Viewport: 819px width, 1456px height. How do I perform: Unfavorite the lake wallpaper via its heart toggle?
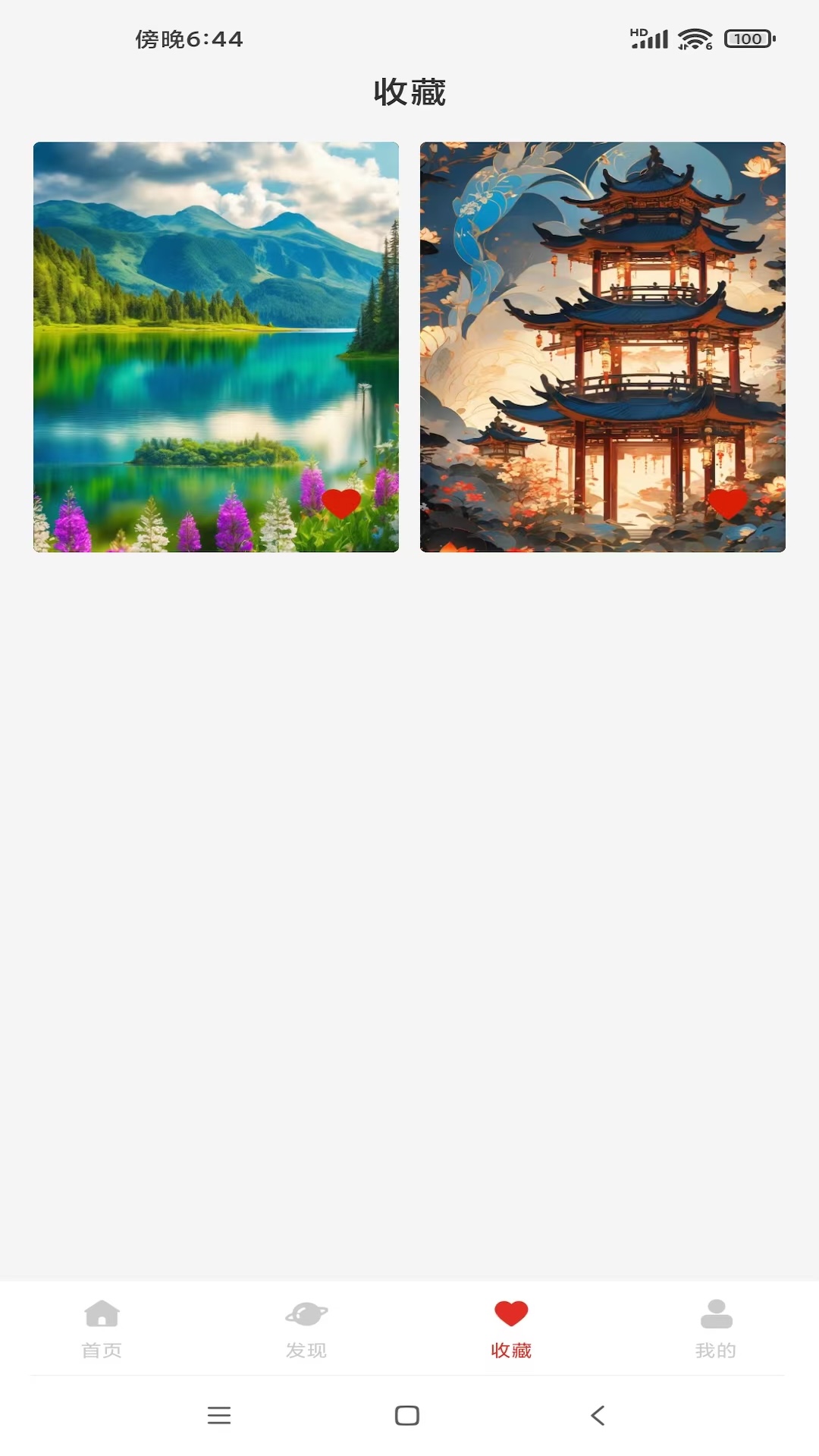pyautogui.click(x=340, y=503)
